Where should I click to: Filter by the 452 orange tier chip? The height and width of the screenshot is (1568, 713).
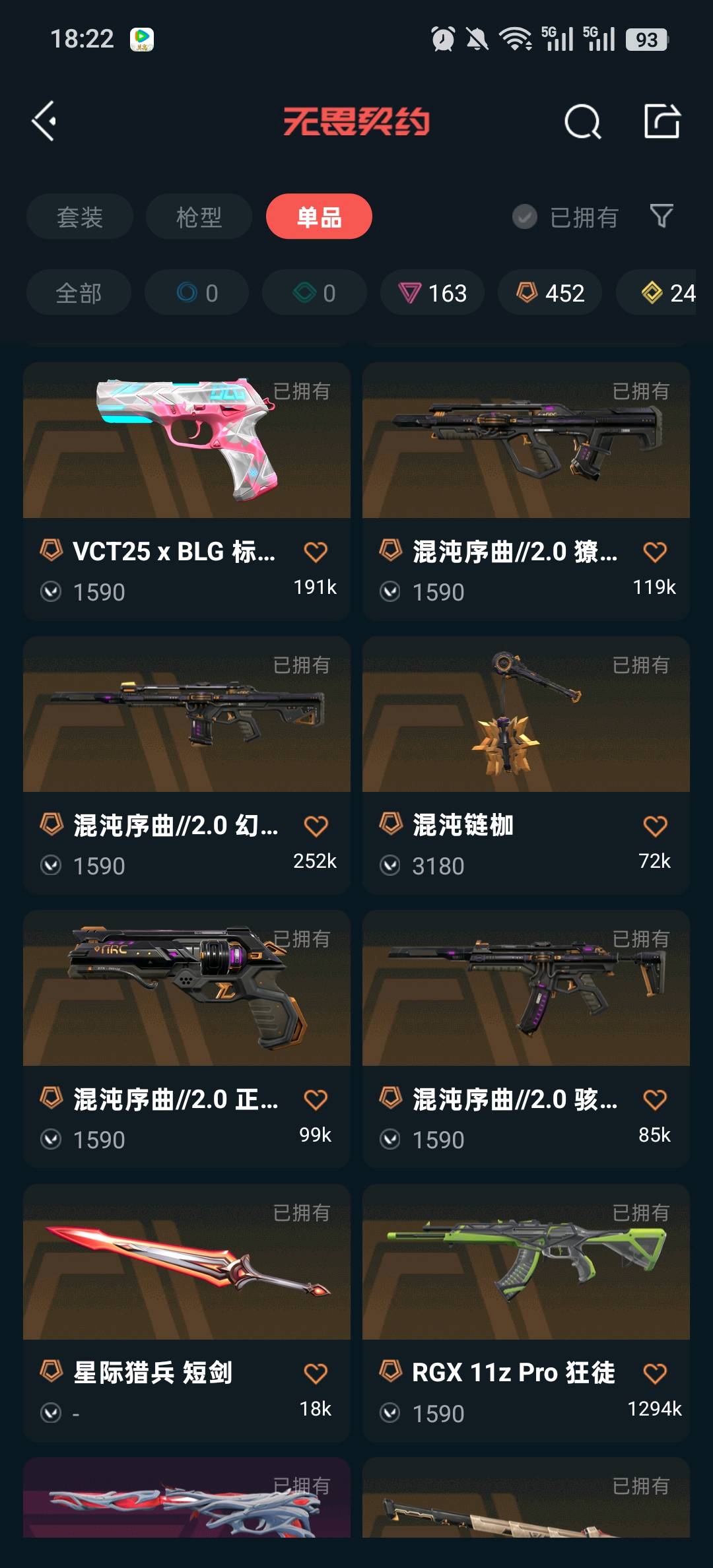[550, 292]
